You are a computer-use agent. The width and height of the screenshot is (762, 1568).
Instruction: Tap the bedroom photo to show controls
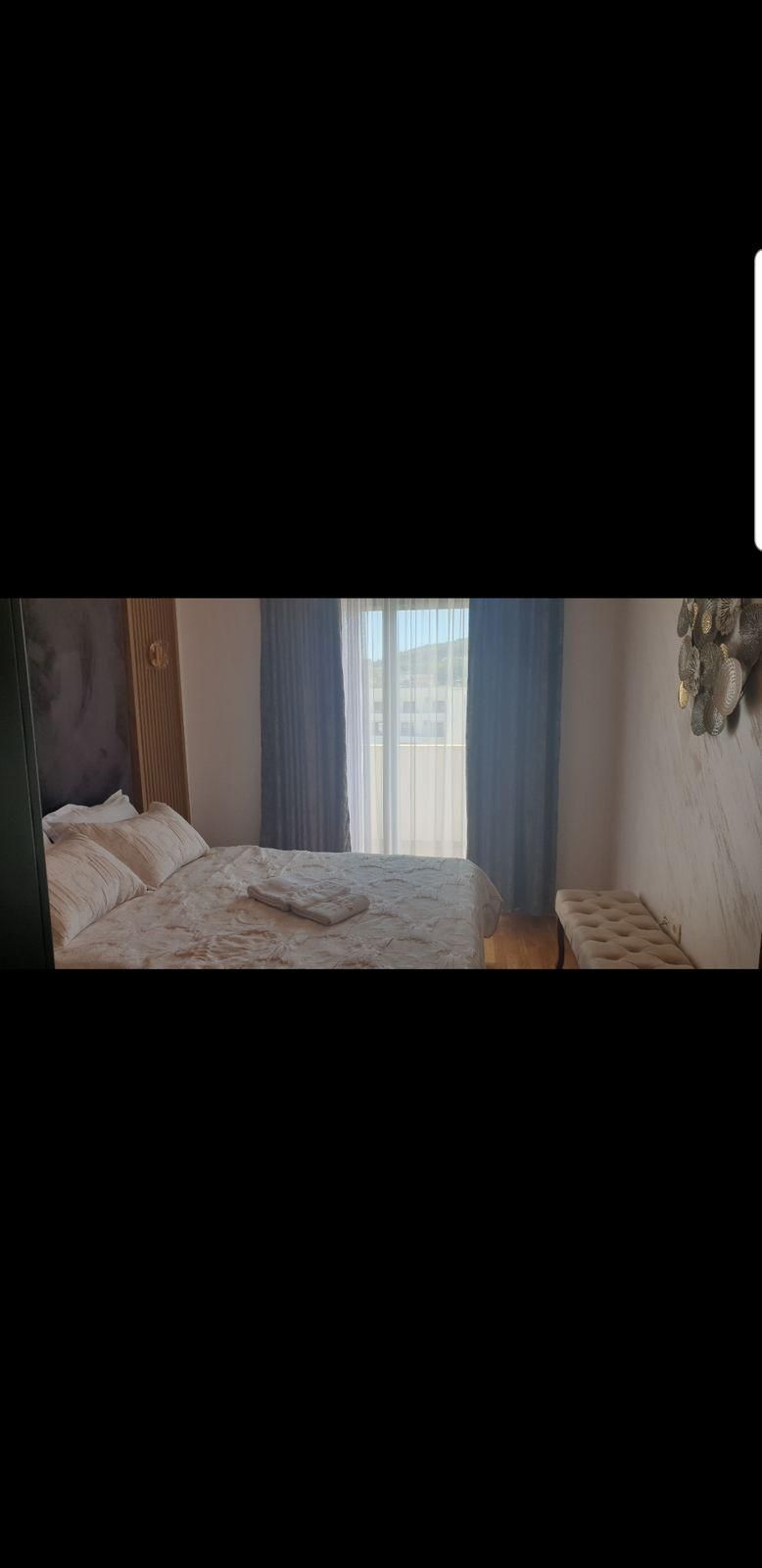click(x=381, y=783)
